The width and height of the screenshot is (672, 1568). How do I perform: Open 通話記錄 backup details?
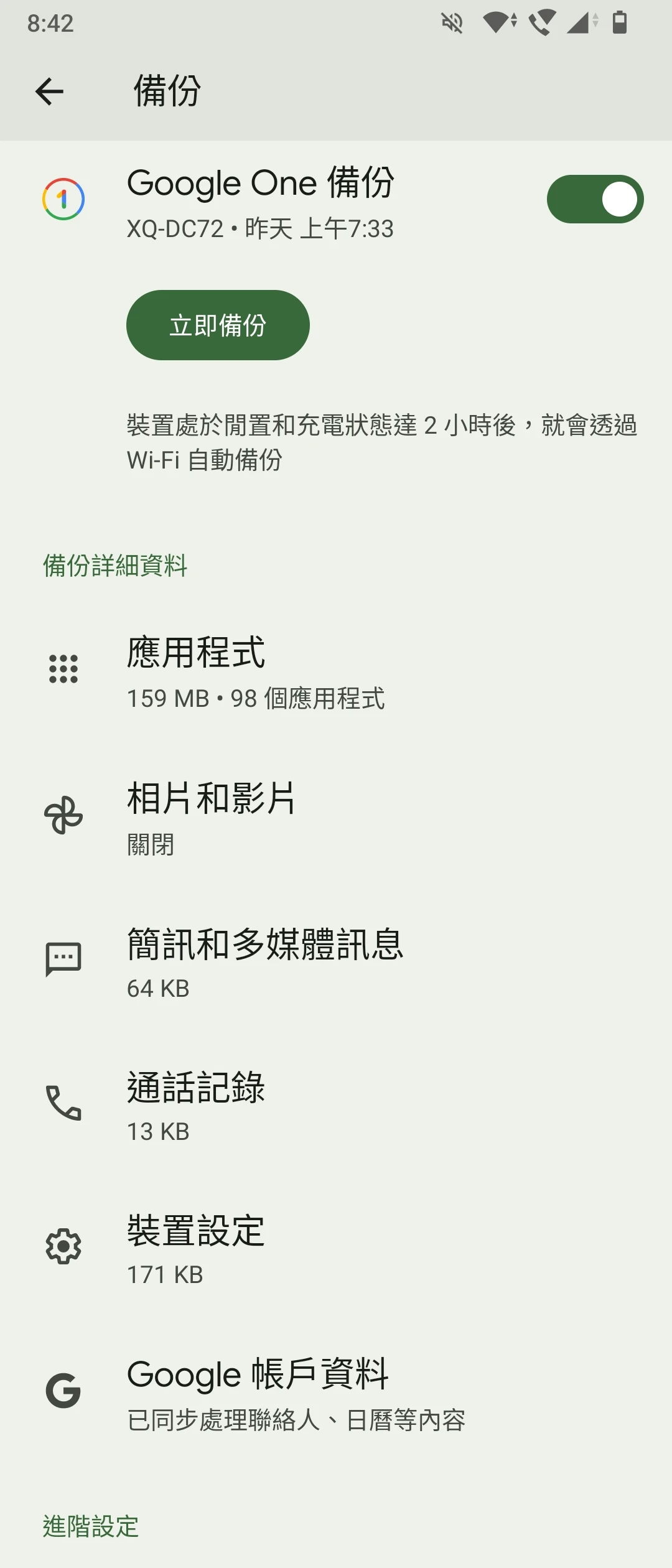pos(336,1105)
